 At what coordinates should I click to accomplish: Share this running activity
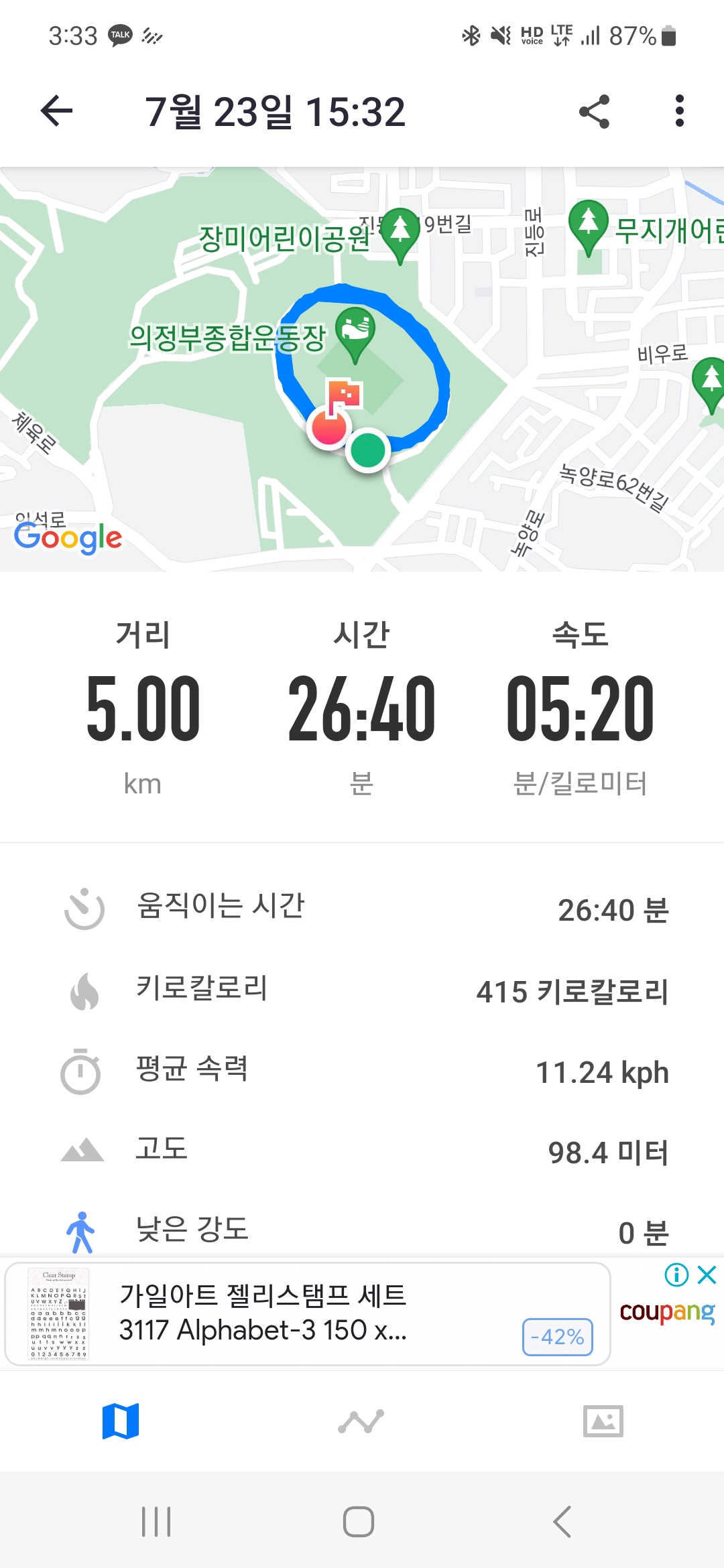(594, 111)
